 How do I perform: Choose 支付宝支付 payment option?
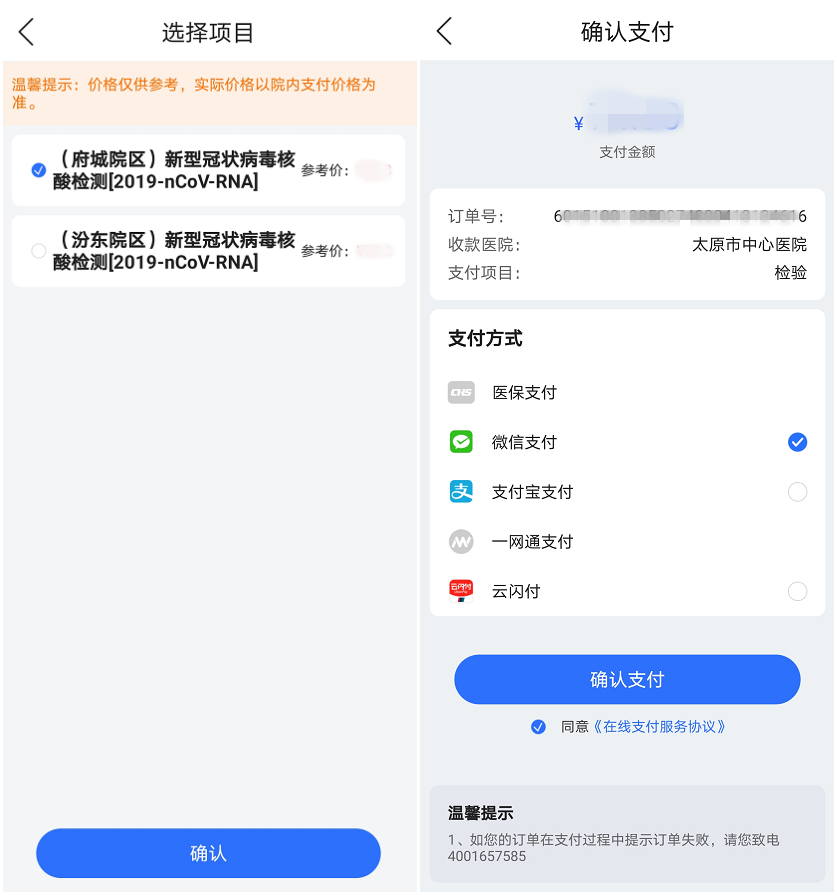[x=796, y=492]
